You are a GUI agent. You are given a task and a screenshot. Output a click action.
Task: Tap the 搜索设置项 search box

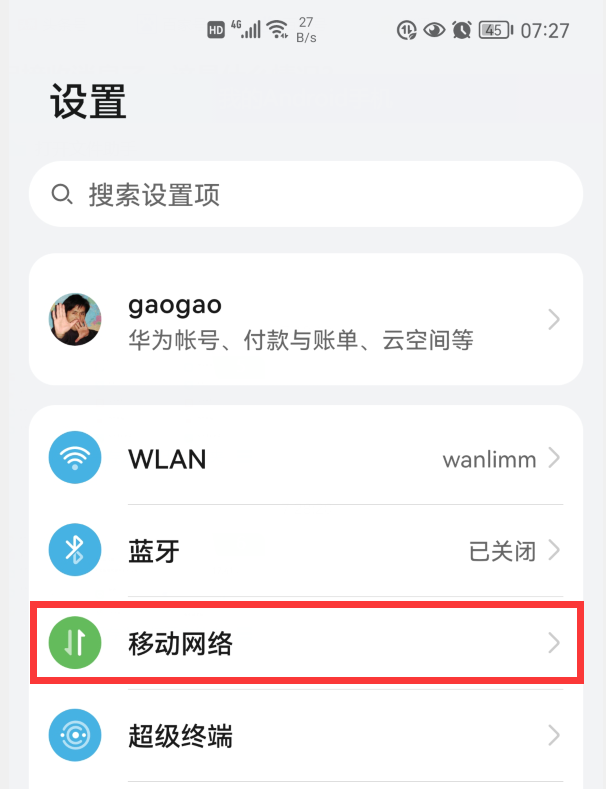pyautogui.click(x=305, y=194)
